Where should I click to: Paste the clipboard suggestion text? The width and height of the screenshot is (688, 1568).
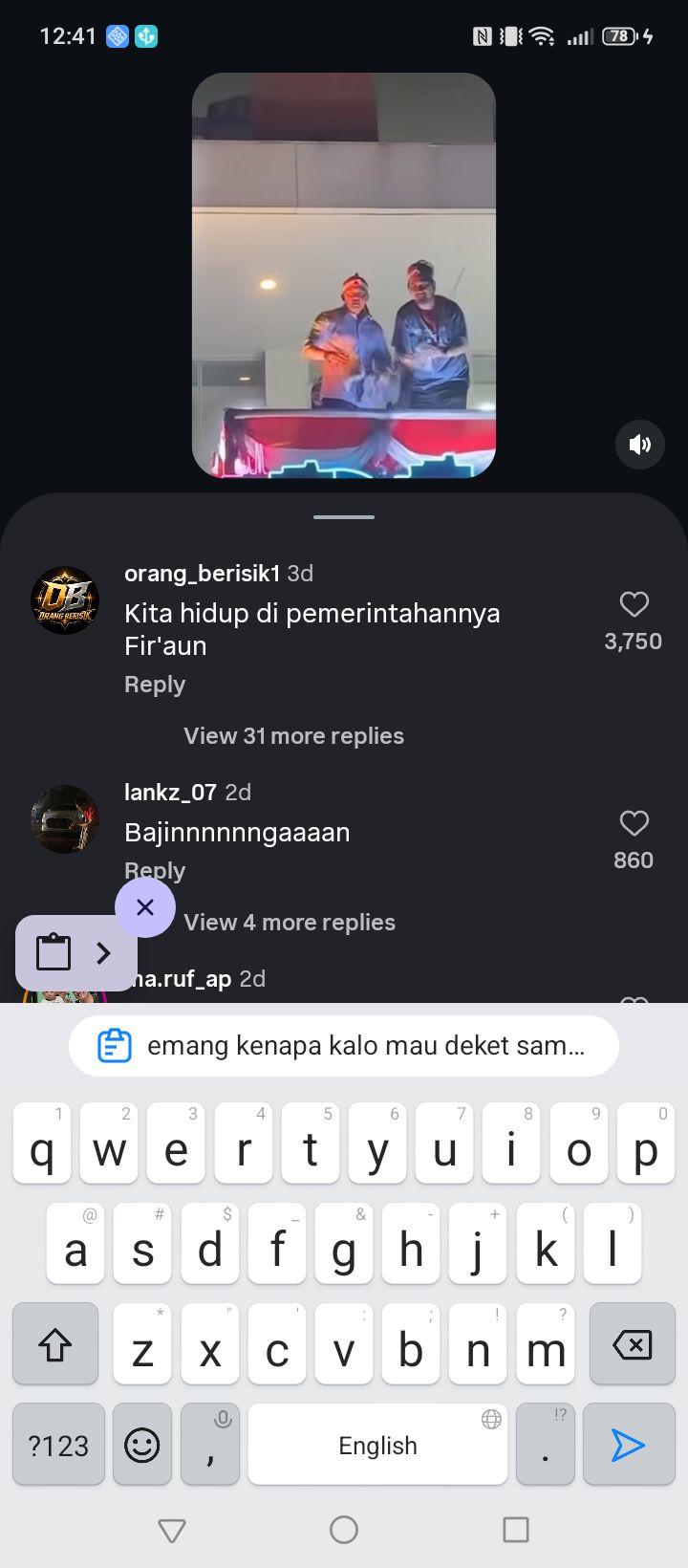344,1046
